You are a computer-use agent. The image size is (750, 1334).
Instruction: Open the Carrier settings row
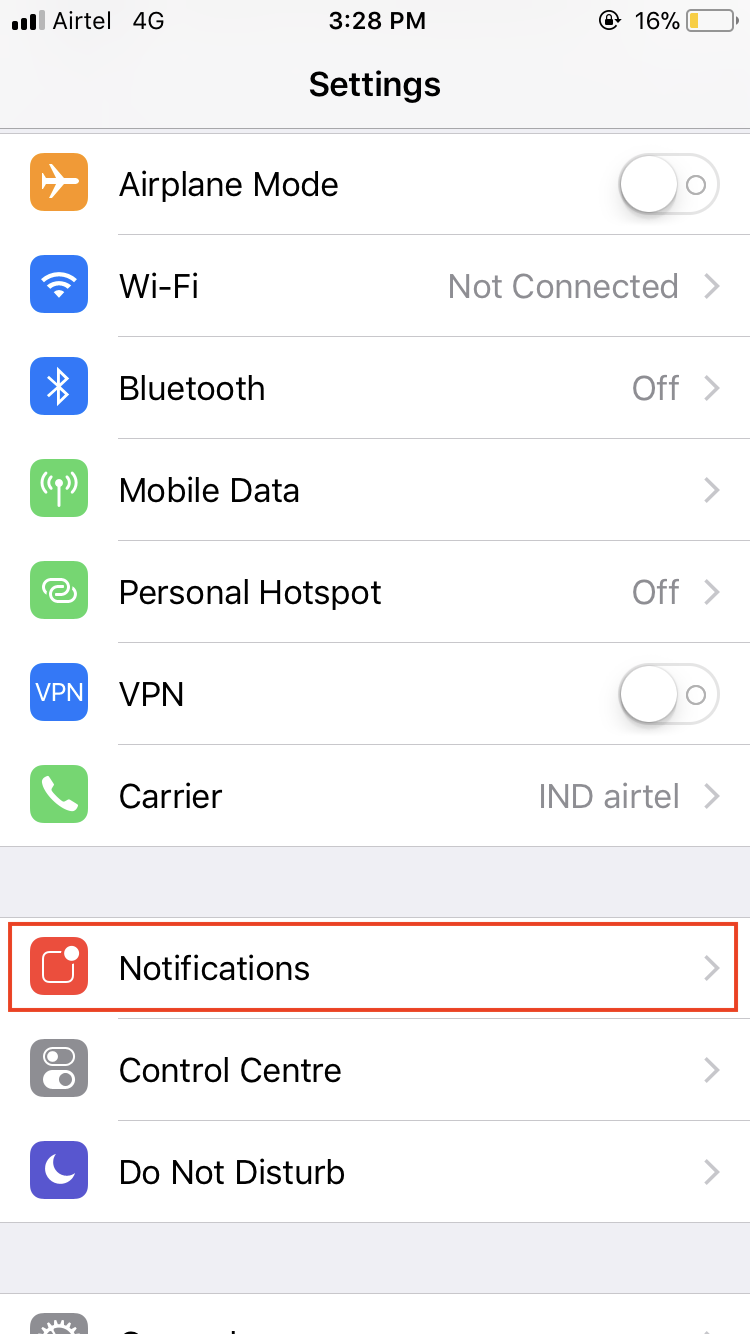pyautogui.click(x=375, y=797)
